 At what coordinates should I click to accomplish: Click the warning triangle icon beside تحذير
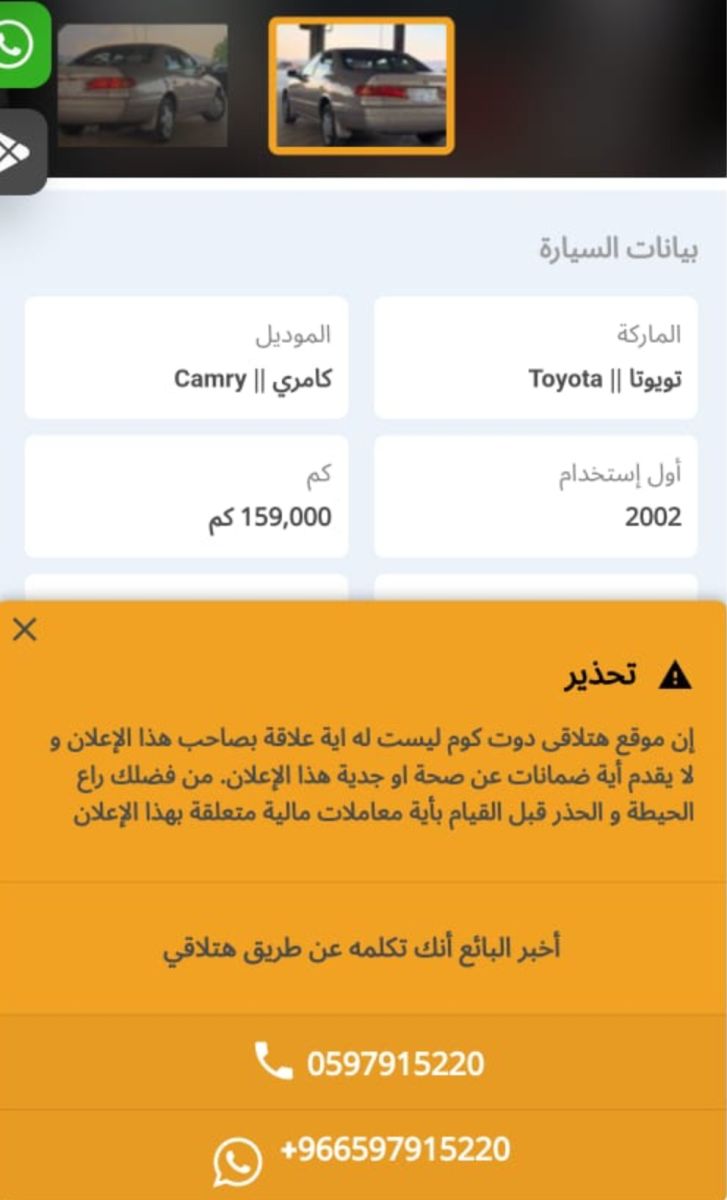[674, 674]
